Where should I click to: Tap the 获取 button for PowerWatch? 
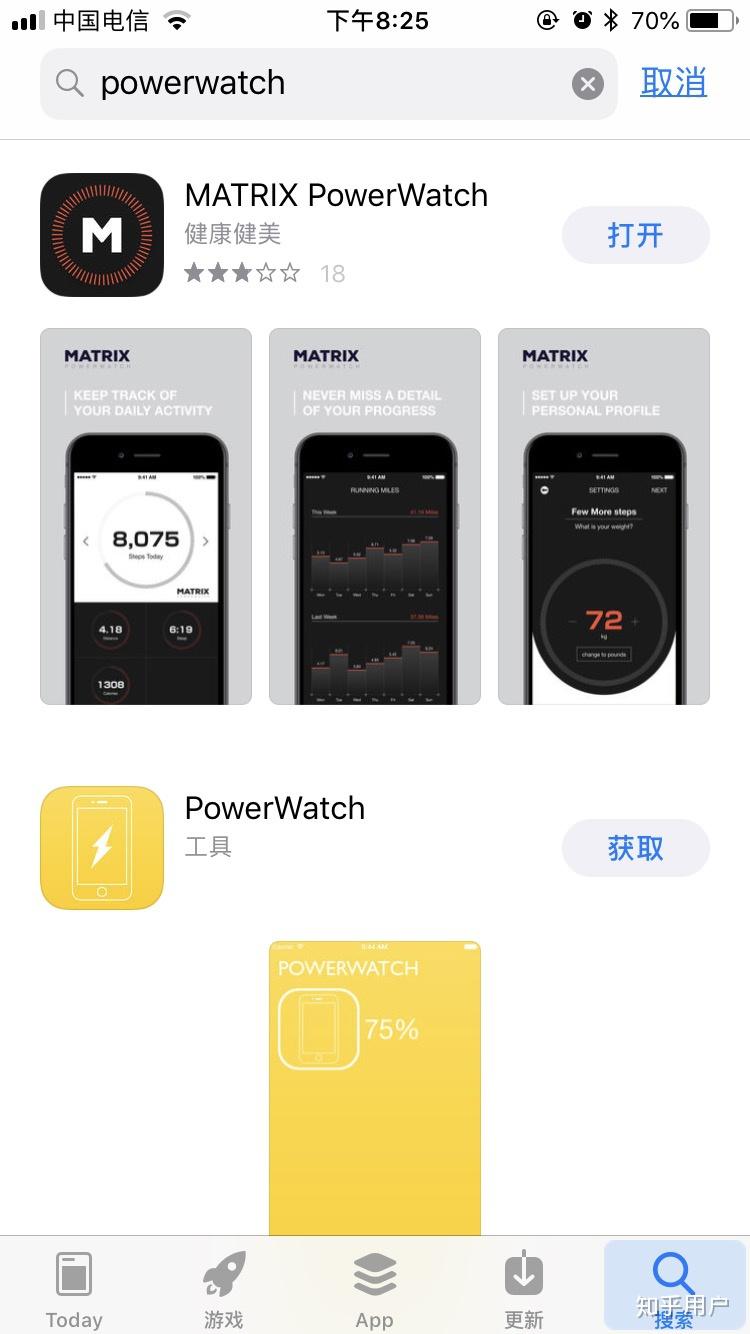coord(636,847)
